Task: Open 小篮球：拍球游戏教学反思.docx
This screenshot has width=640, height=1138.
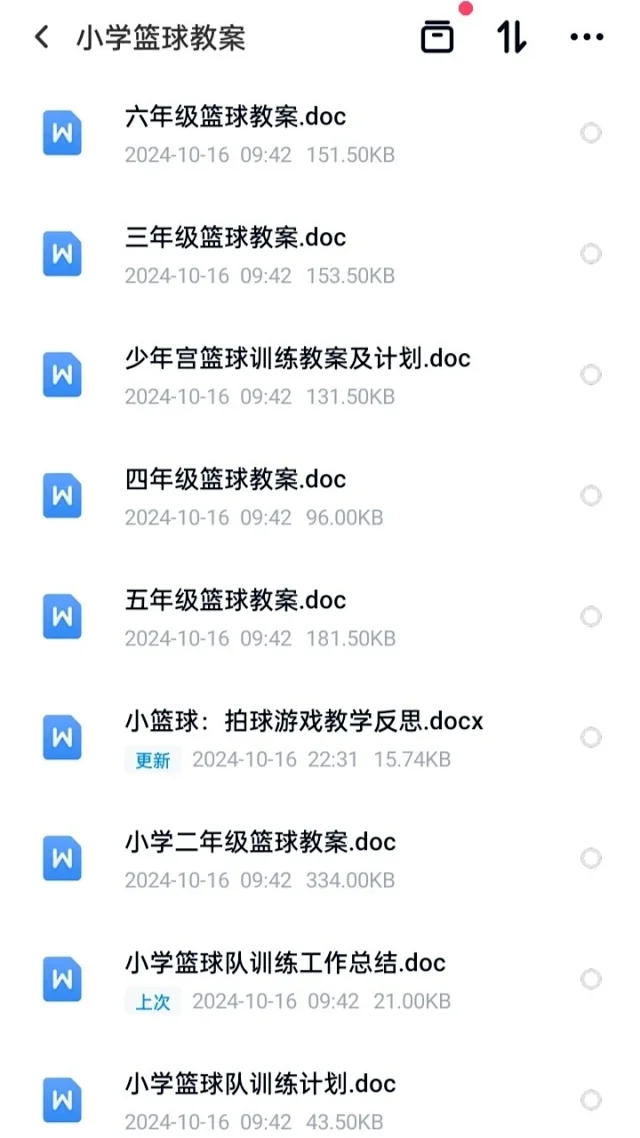Action: 304,722
